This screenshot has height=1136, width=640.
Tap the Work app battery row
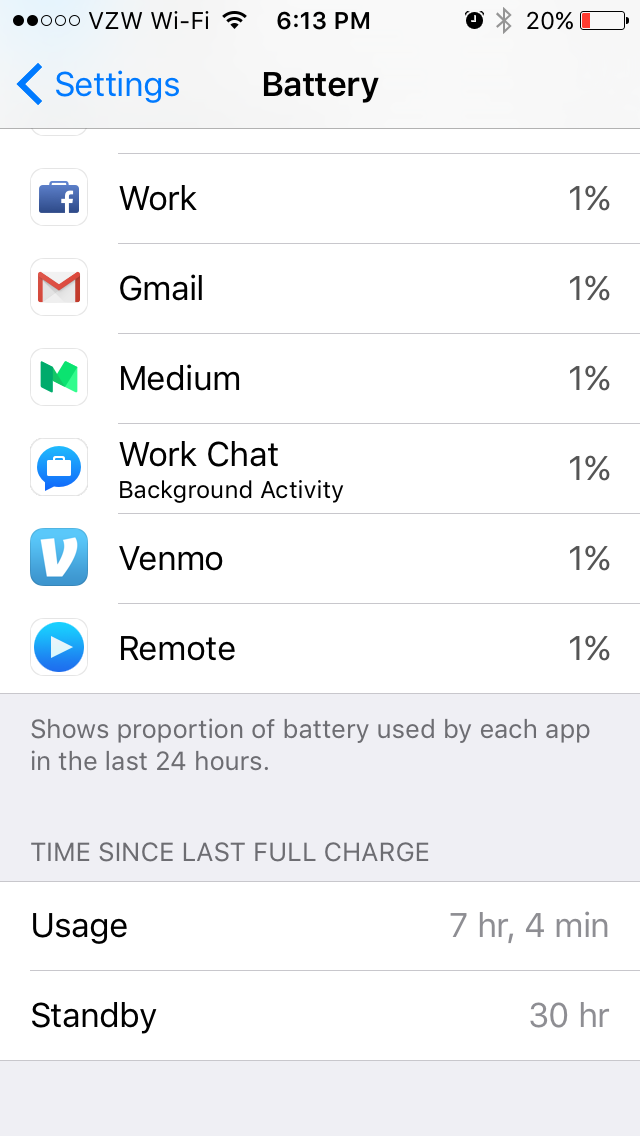pyautogui.click(x=320, y=199)
